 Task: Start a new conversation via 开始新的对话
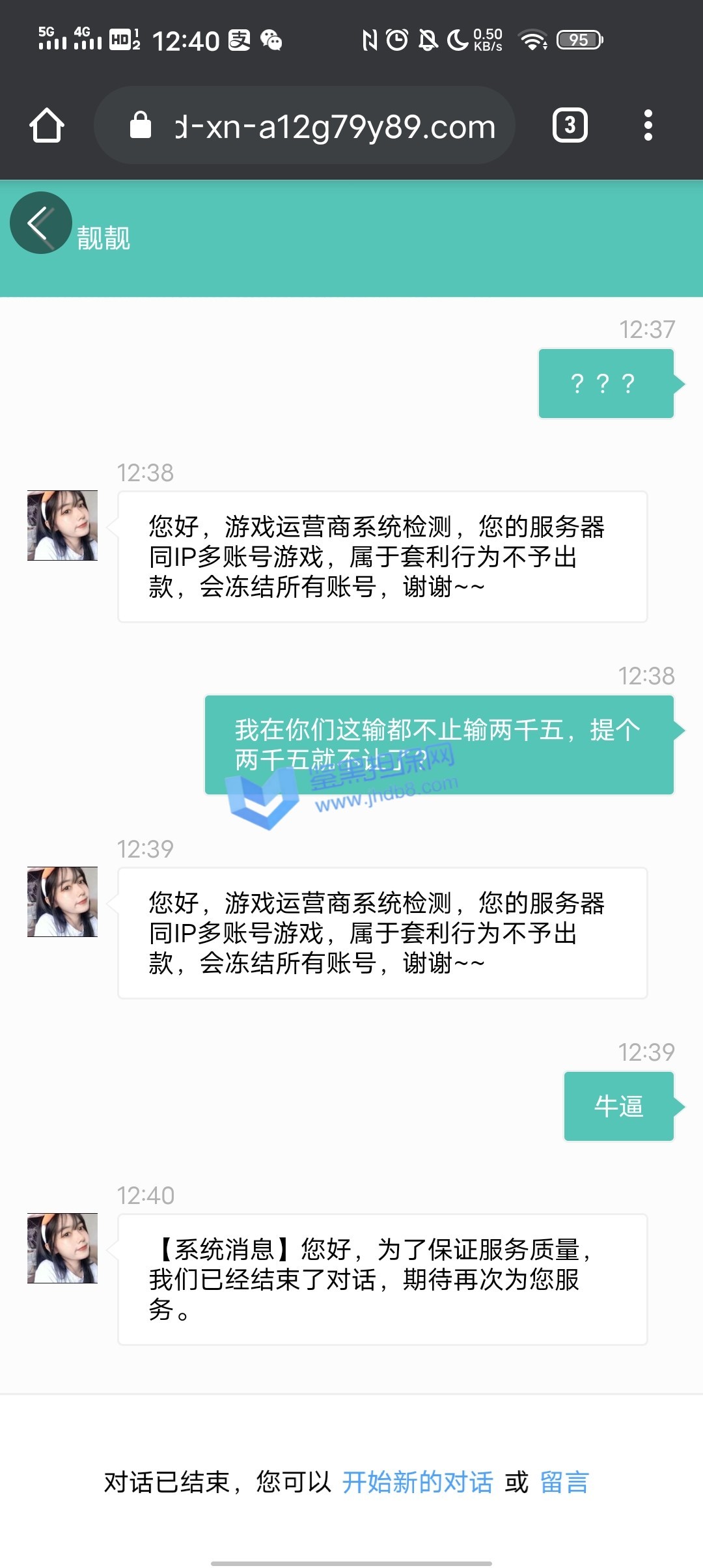(x=417, y=1483)
